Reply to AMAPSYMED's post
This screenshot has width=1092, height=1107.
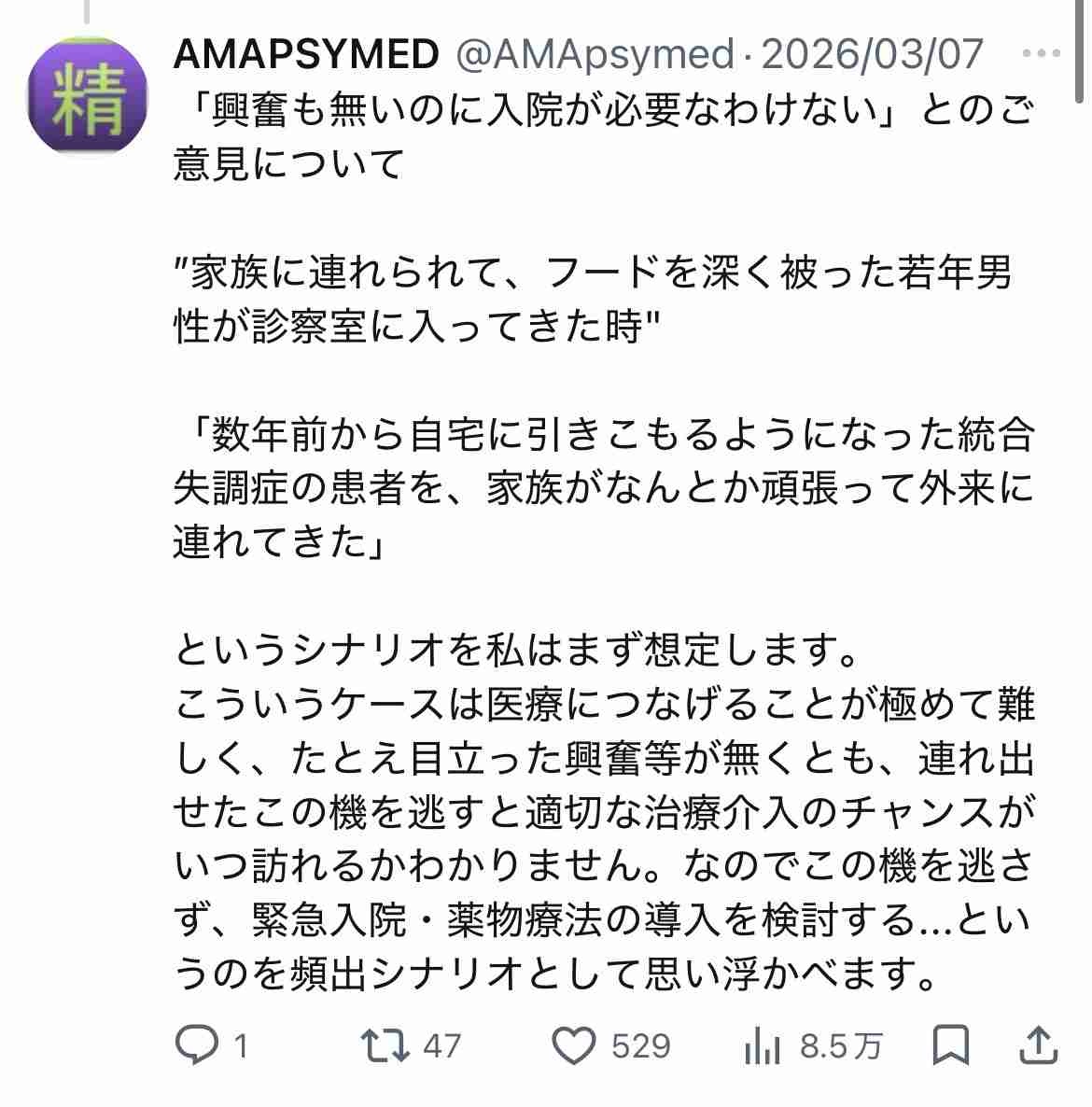(x=198, y=1044)
